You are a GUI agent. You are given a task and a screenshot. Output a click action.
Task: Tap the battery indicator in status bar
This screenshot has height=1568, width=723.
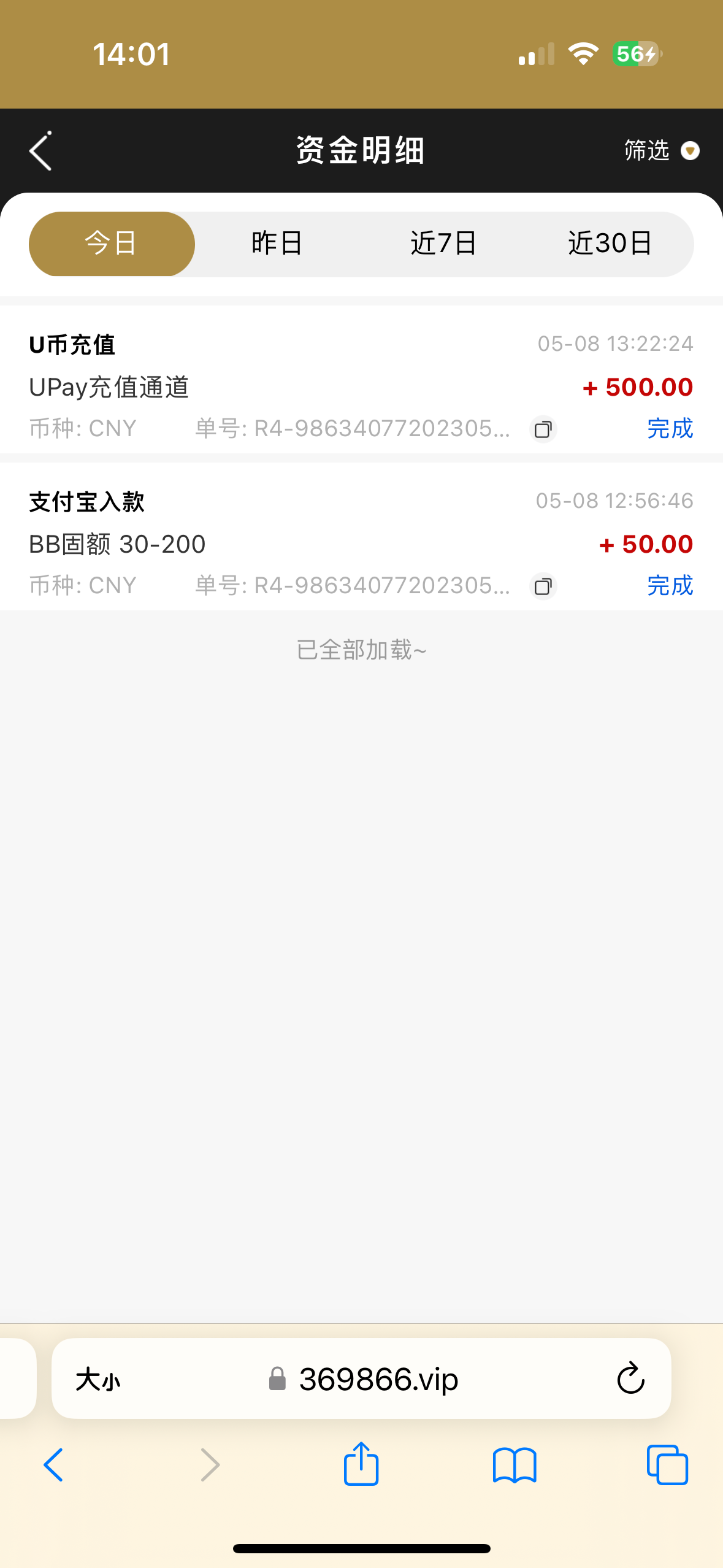[x=637, y=53]
